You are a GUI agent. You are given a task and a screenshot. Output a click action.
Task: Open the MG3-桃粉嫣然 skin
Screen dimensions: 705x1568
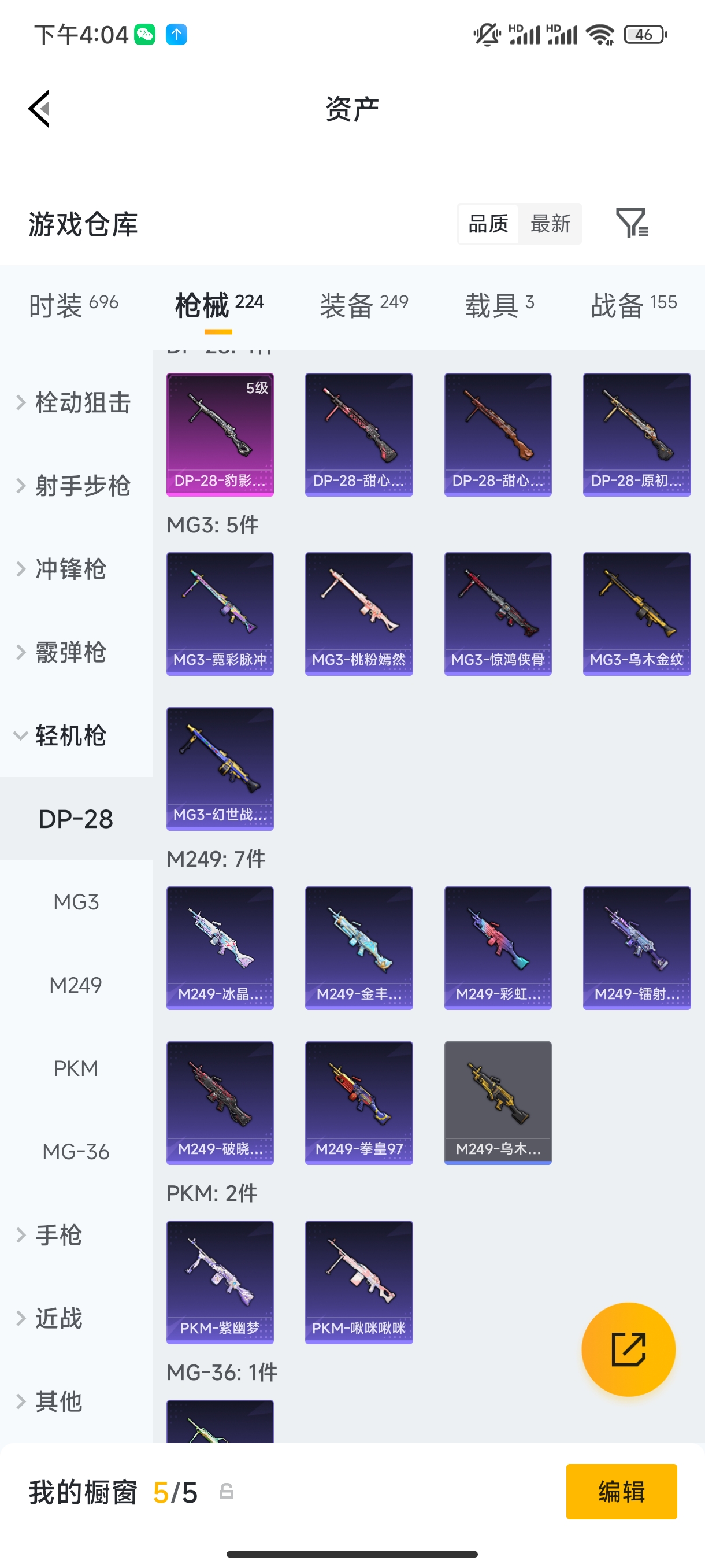(x=358, y=613)
